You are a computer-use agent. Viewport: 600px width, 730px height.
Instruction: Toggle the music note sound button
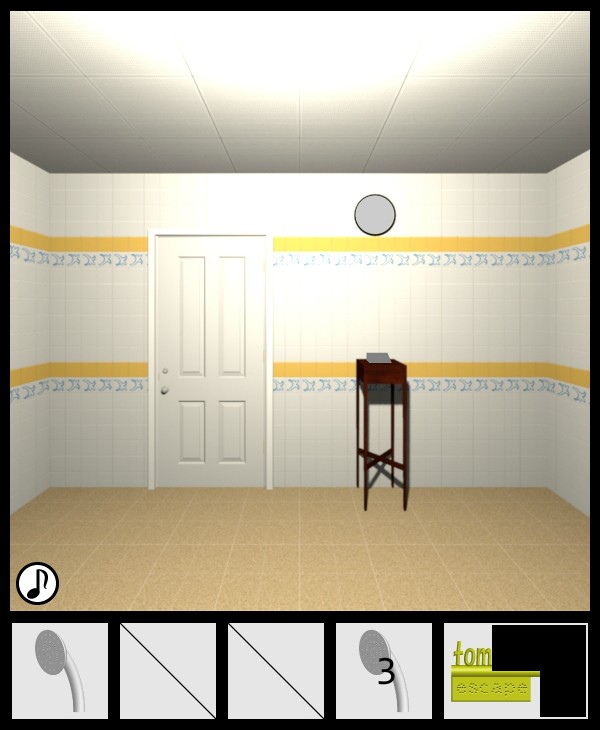coord(37,583)
